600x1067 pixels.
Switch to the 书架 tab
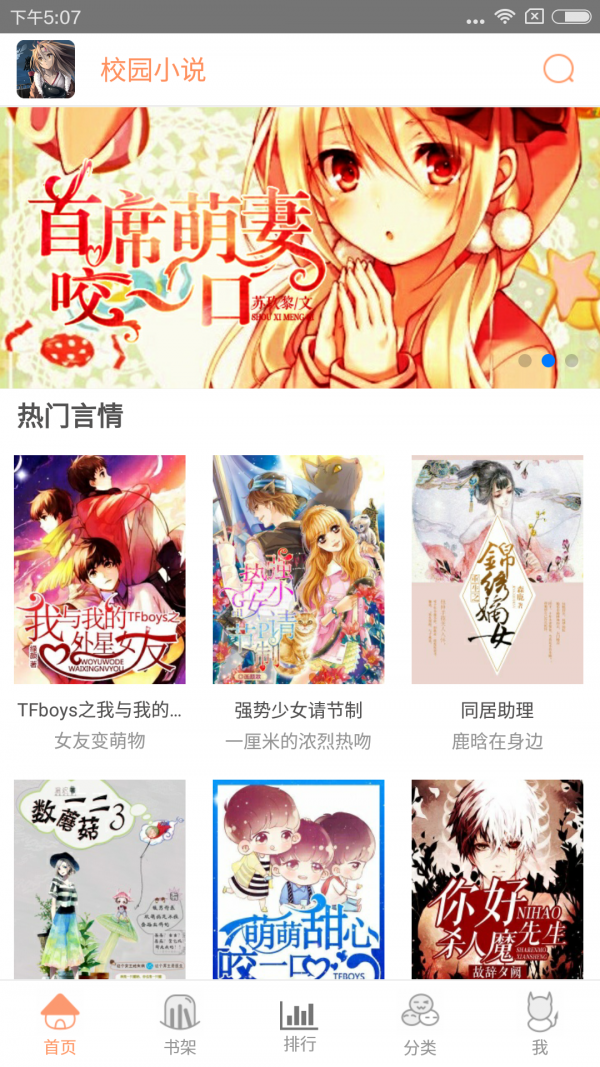tap(180, 1024)
